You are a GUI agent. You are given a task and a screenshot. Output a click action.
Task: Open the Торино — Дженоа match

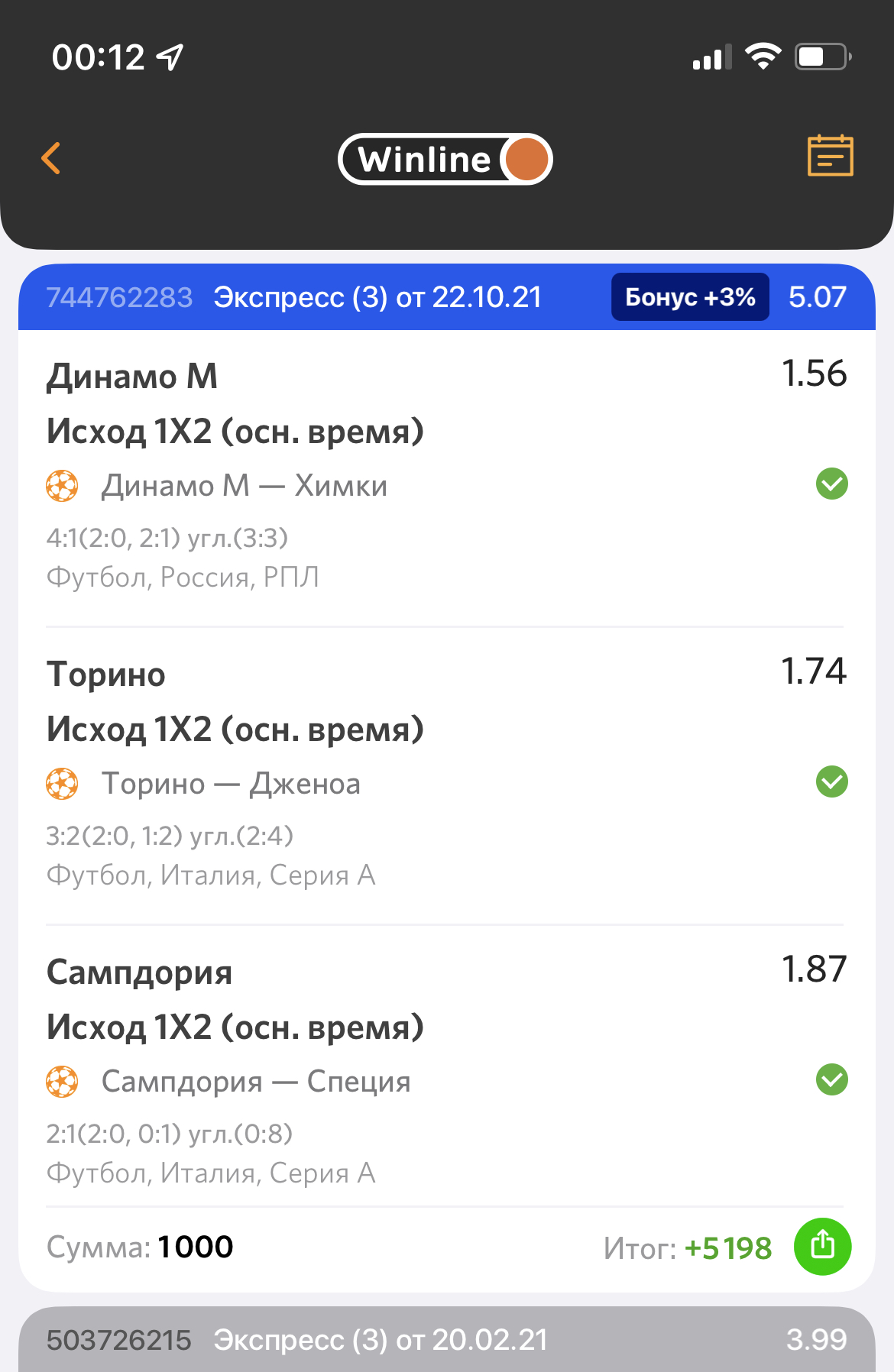coord(231,784)
